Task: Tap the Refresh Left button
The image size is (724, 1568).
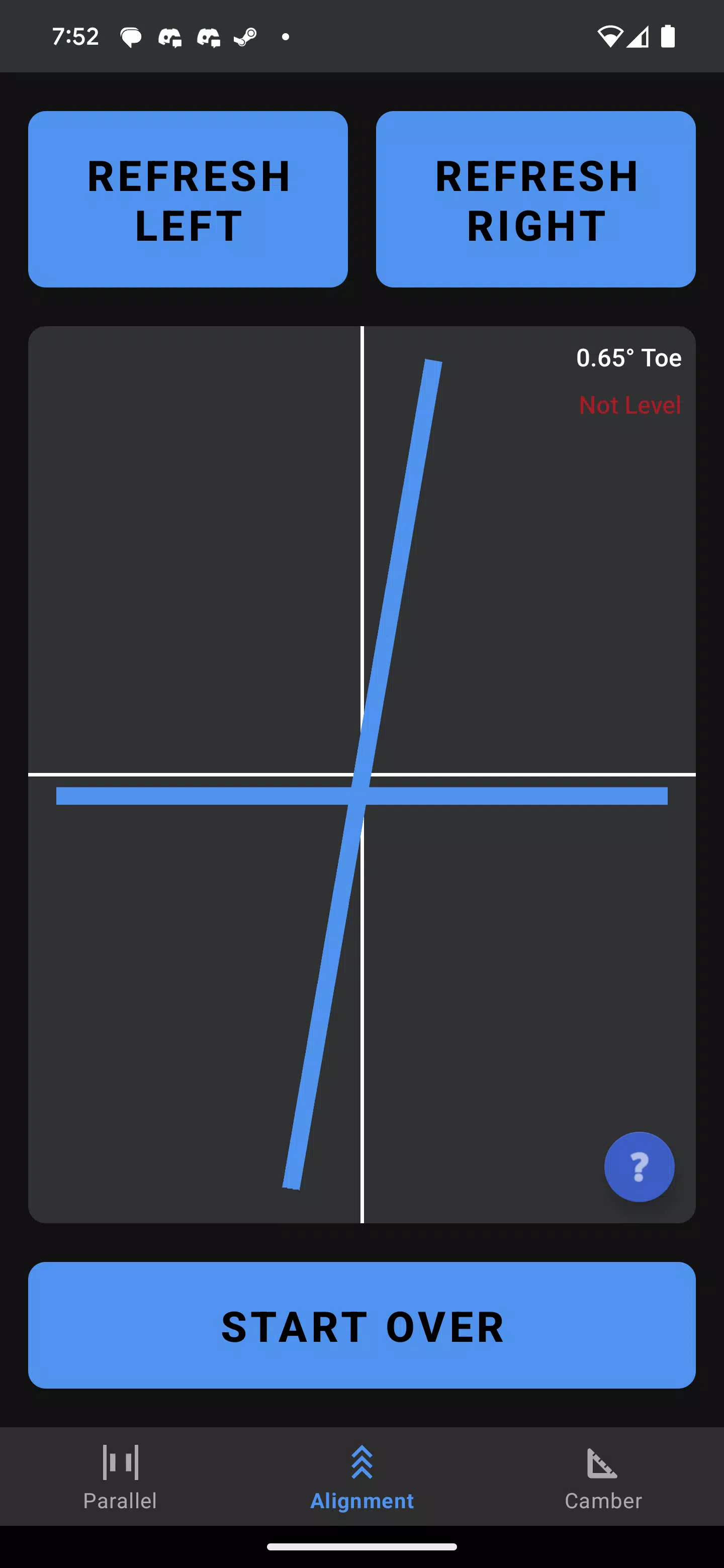Action: [x=188, y=199]
